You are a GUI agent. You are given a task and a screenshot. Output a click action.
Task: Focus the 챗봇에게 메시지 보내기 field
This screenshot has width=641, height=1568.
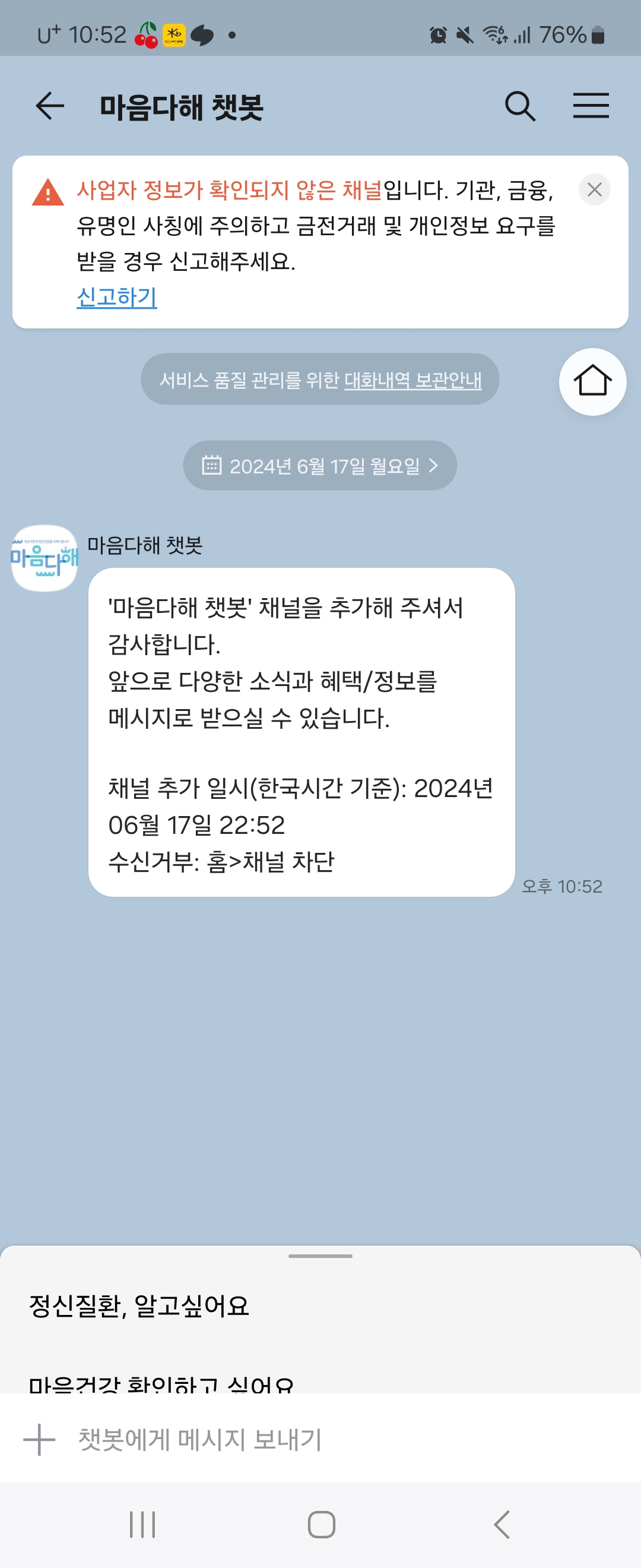tap(304, 1440)
